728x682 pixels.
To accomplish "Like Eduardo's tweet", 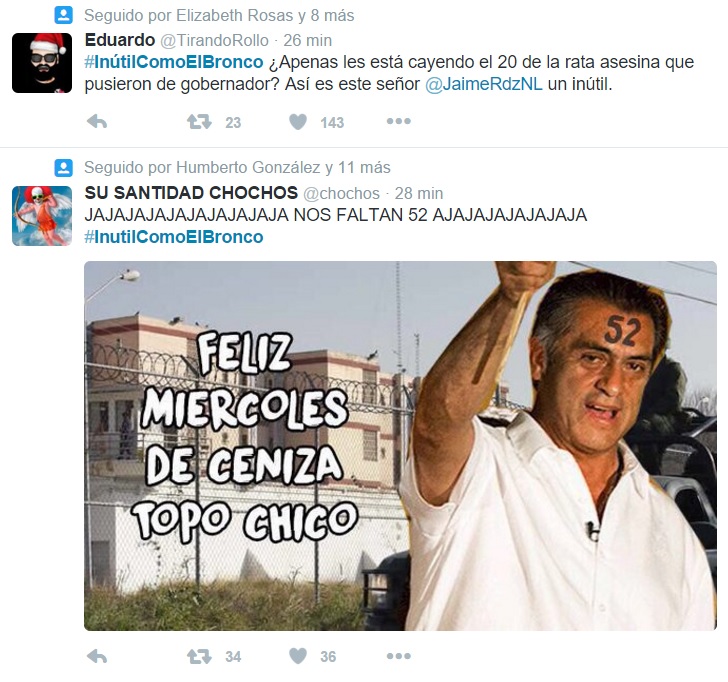I will pos(297,122).
